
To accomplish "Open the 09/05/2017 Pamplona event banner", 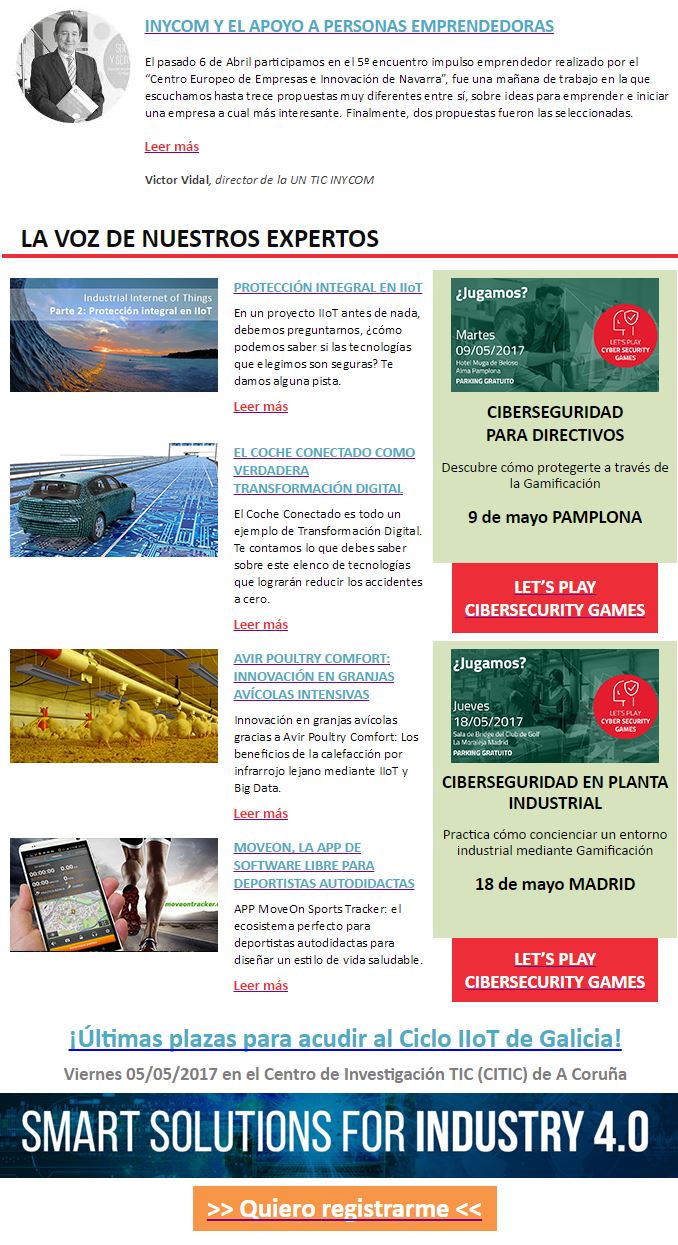I will coord(554,334).
